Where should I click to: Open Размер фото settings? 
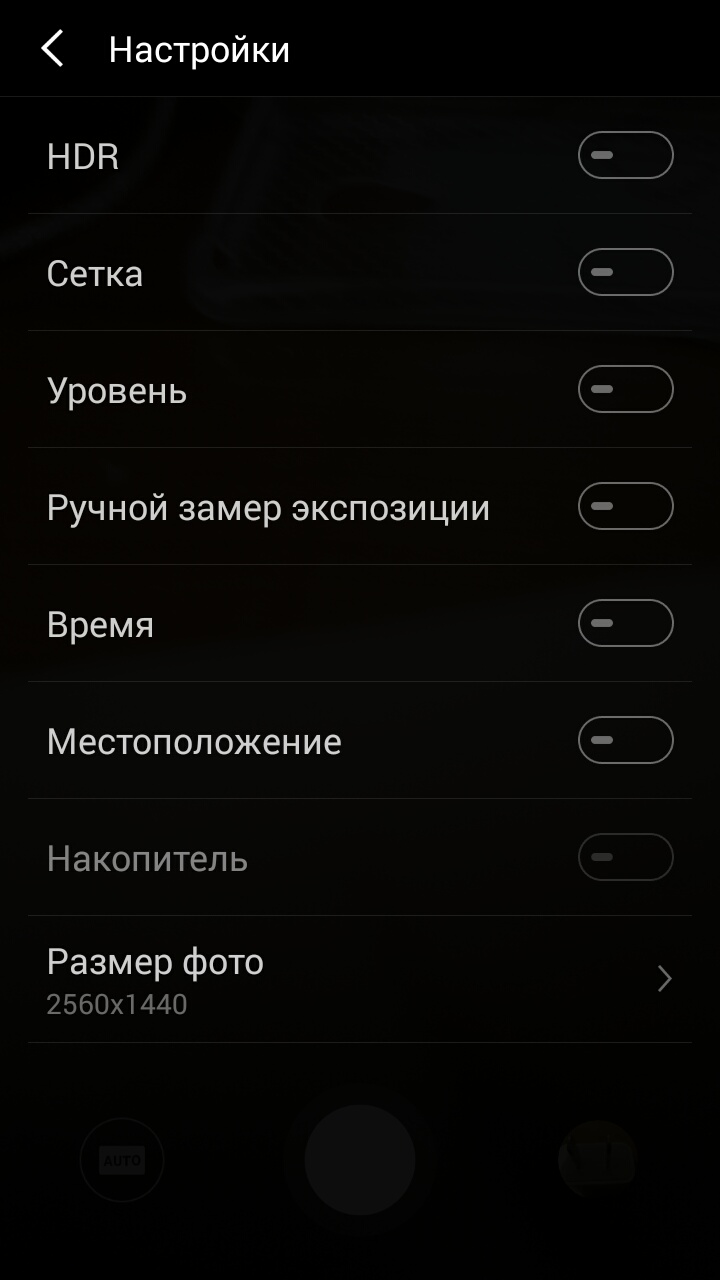coord(360,979)
